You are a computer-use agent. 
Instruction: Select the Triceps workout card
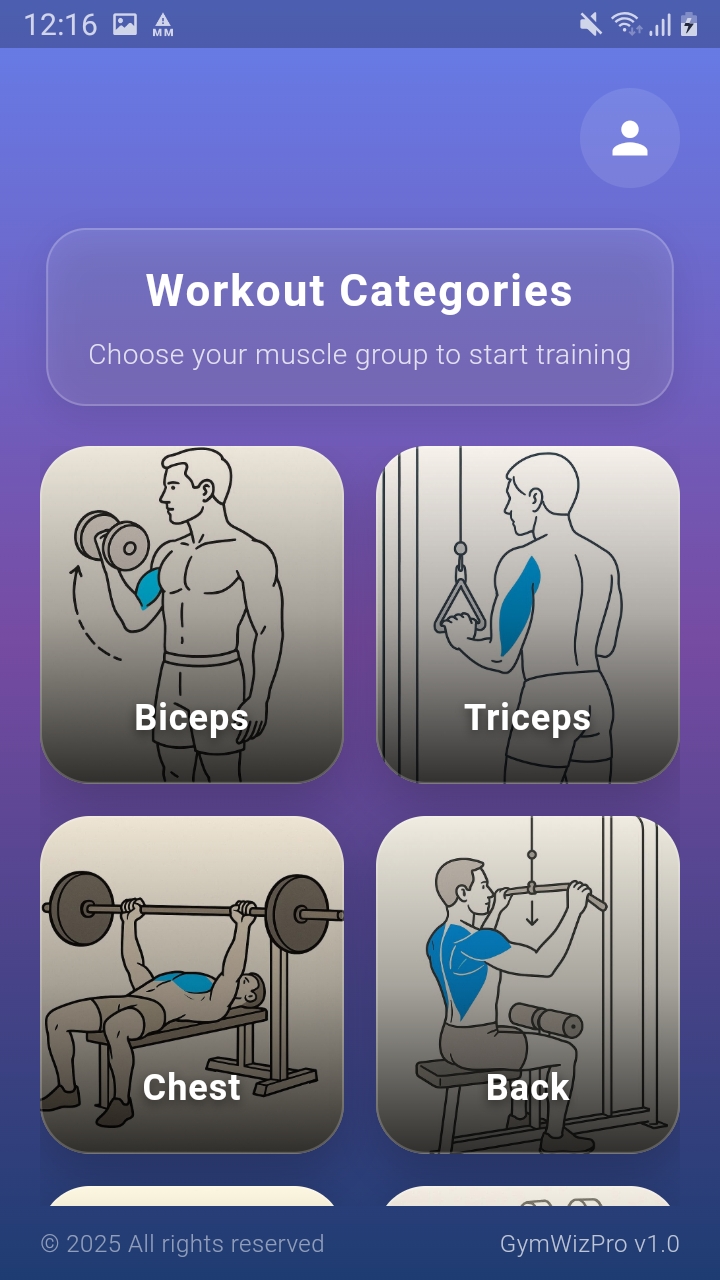[x=528, y=614]
